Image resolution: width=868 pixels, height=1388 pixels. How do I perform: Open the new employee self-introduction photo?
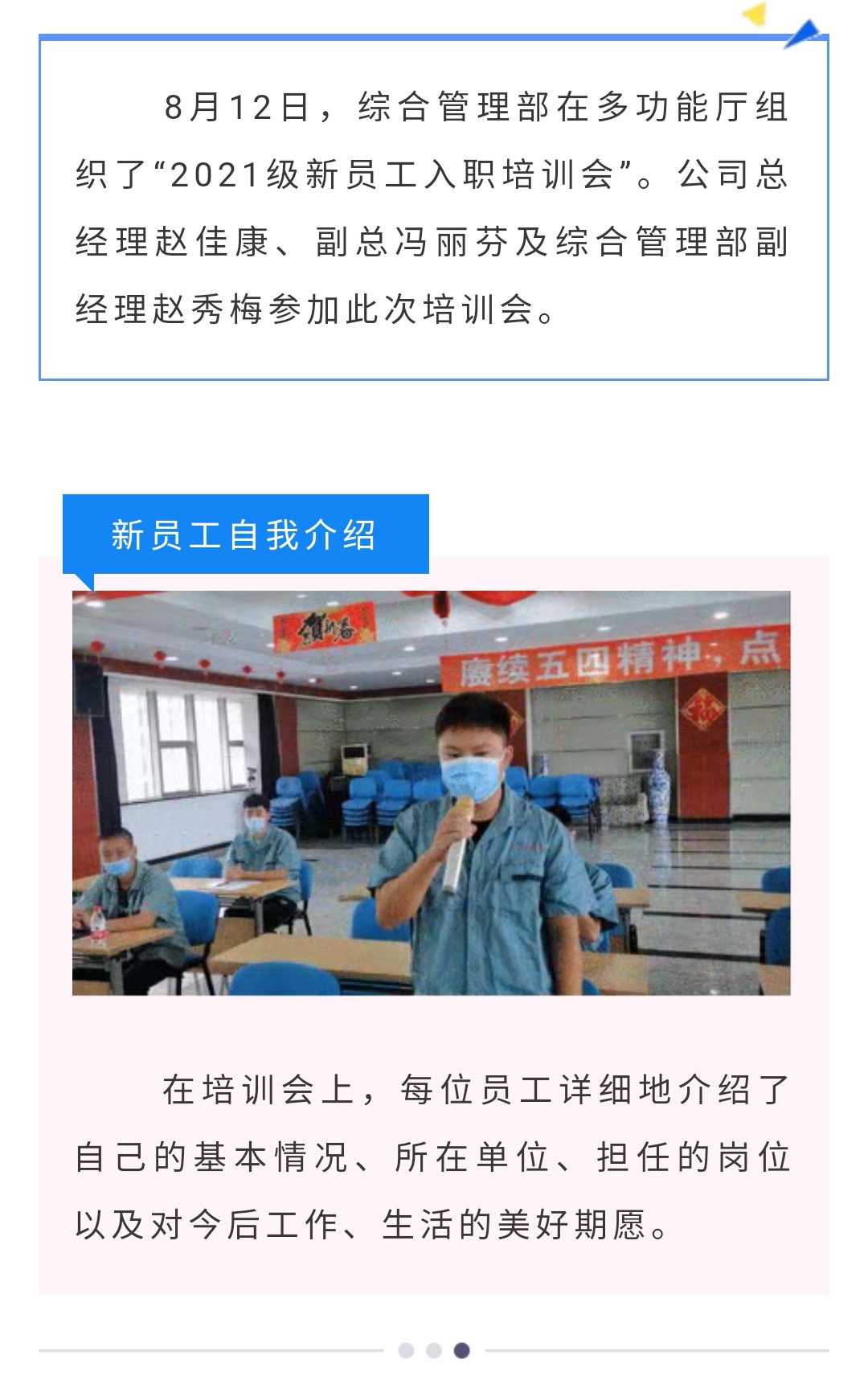pyautogui.click(x=431, y=792)
